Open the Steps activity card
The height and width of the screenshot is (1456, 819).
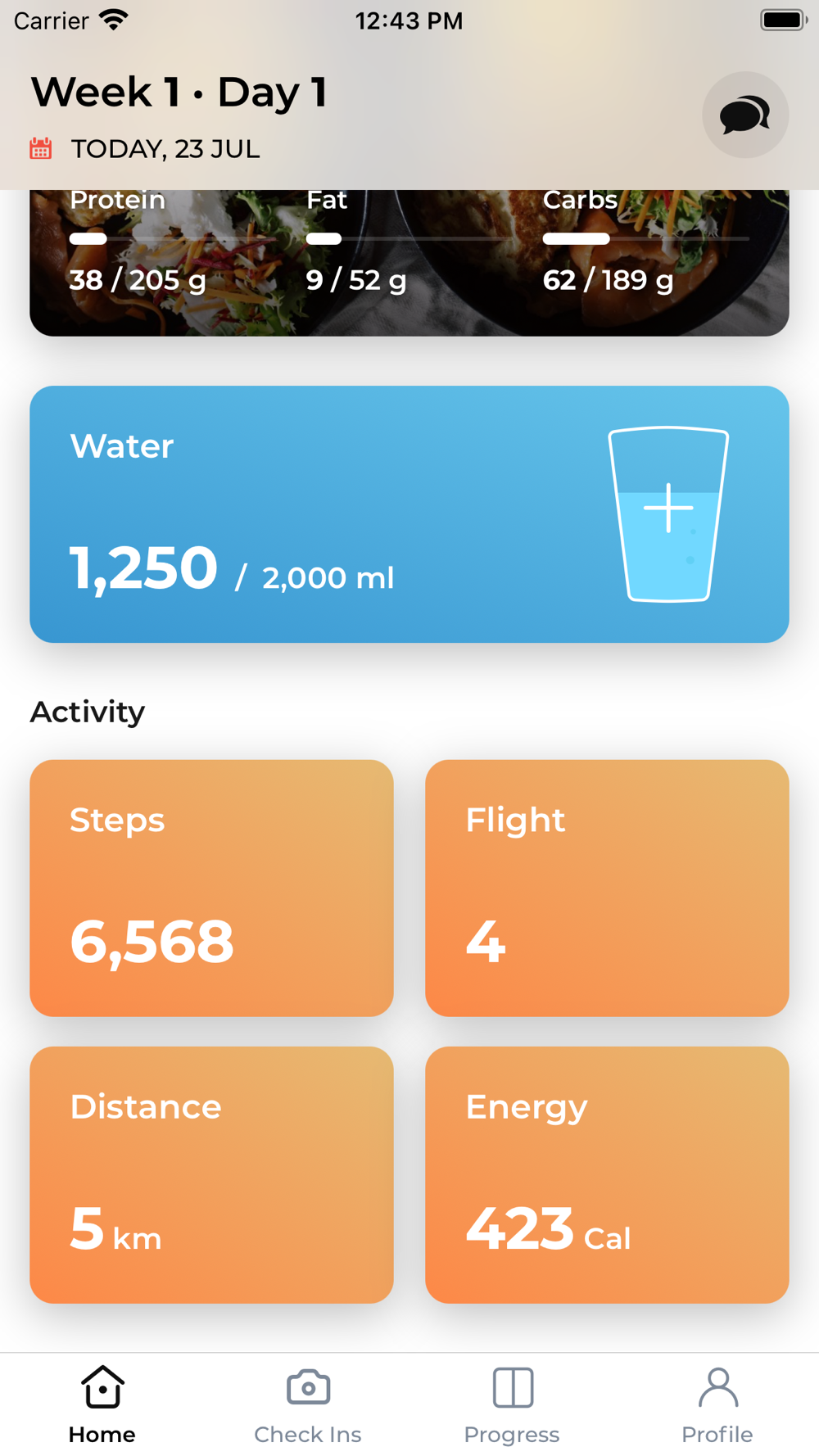click(x=211, y=888)
